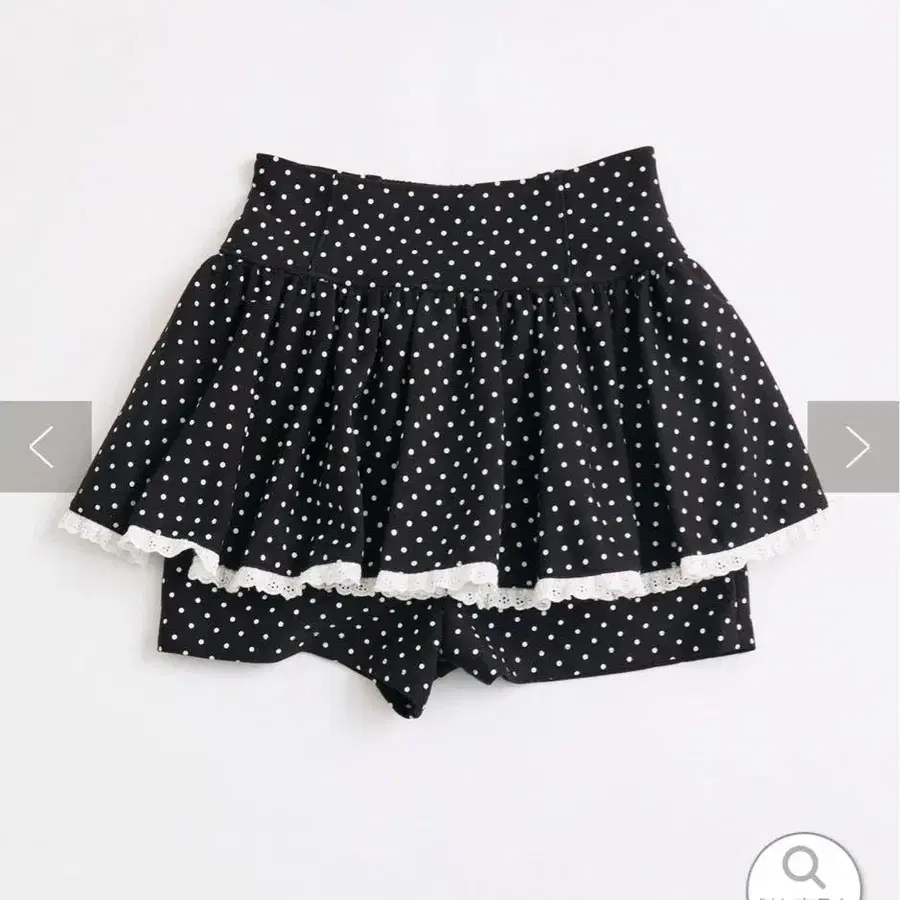Tap the magnifier icon to enlarge the image

point(805,866)
